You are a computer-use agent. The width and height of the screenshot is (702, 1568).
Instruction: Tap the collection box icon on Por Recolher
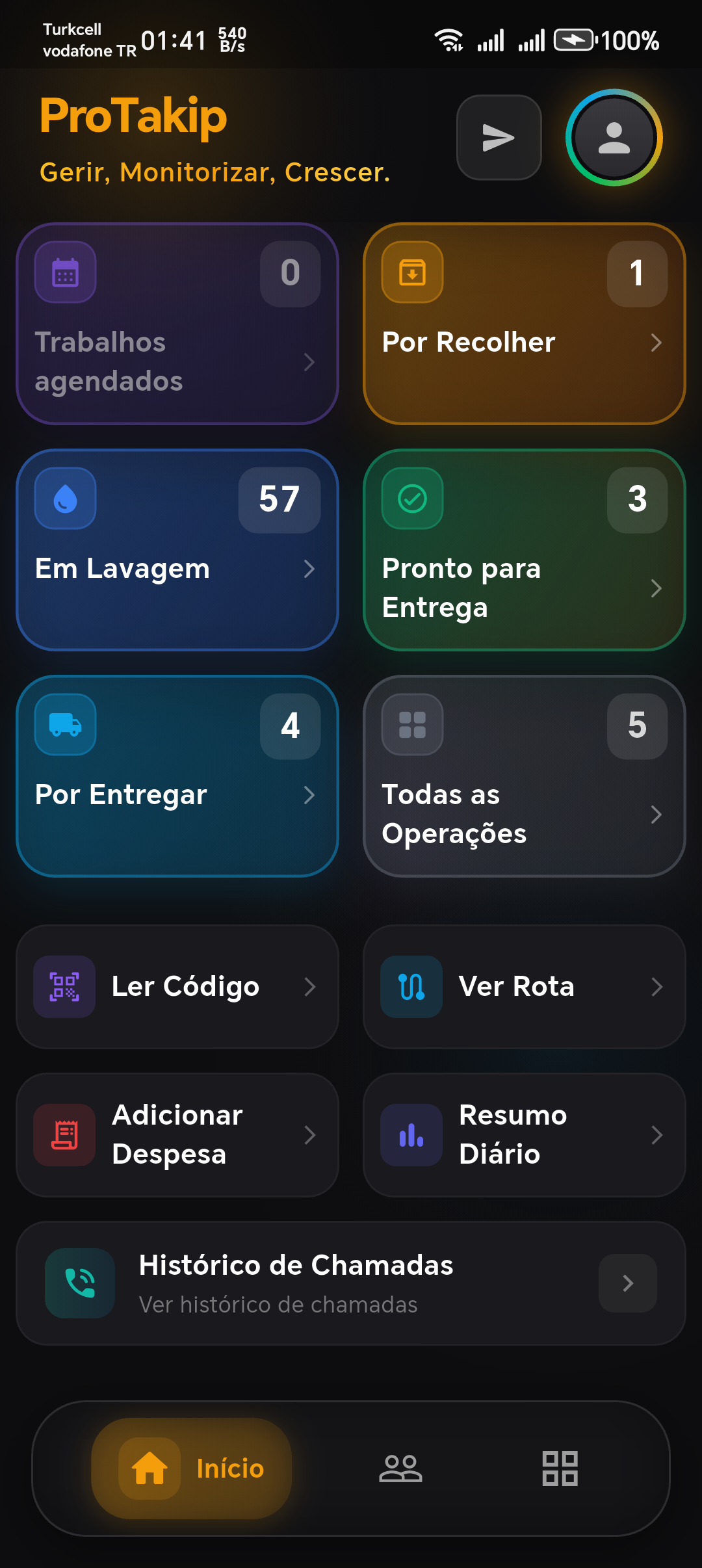point(411,271)
